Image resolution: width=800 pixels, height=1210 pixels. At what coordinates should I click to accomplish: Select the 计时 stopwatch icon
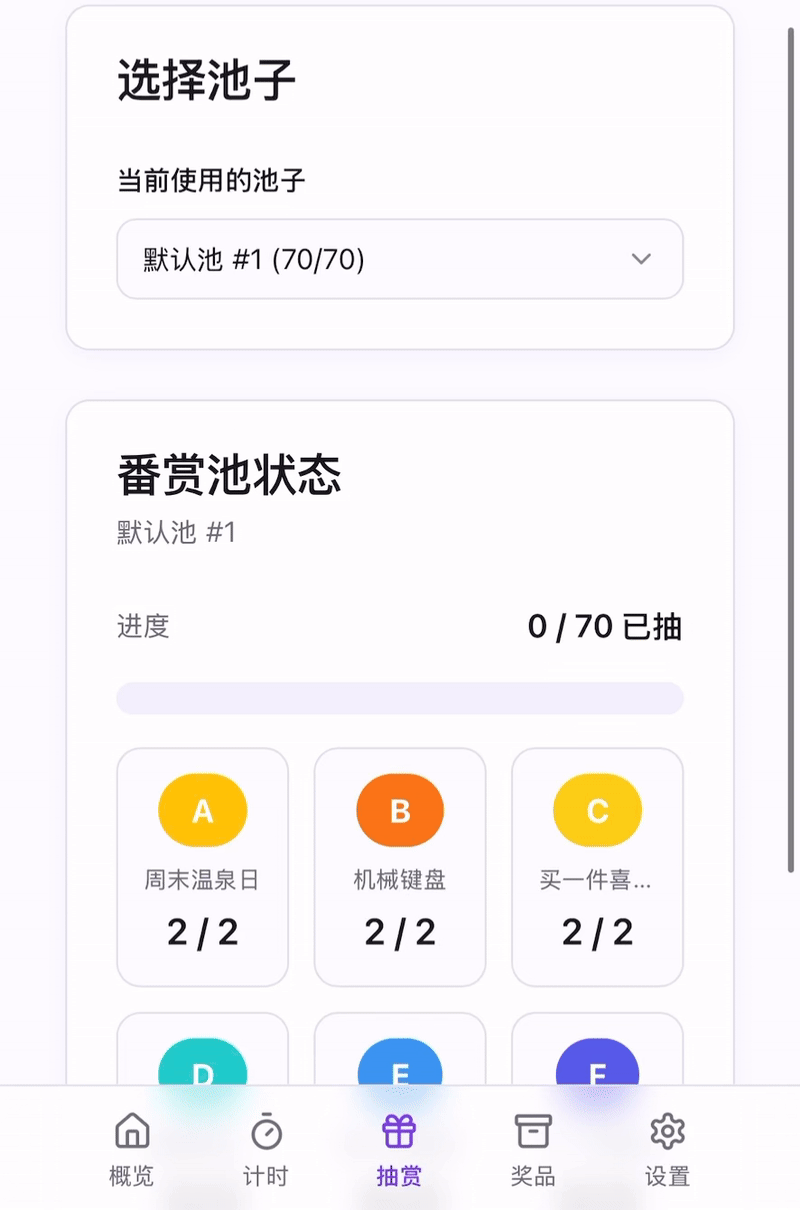click(265, 1131)
